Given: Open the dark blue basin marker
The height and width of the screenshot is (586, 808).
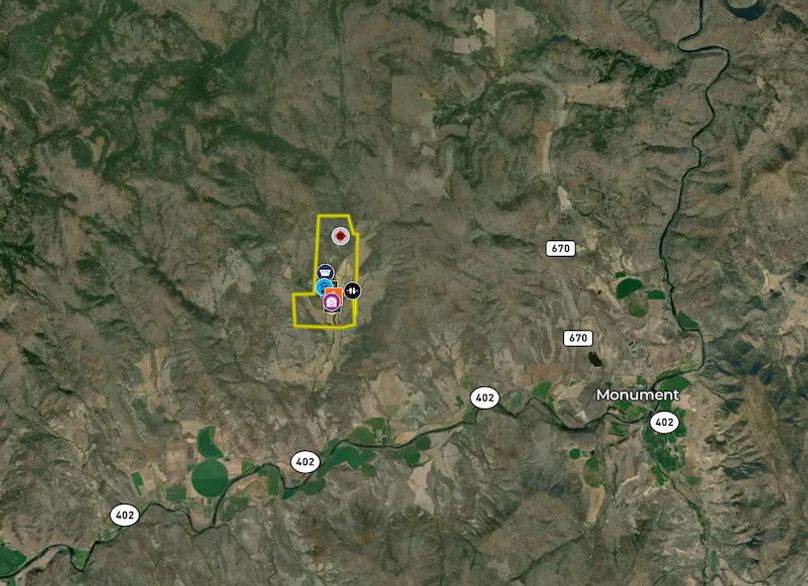Looking at the screenshot, I should [x=325, y=272].
